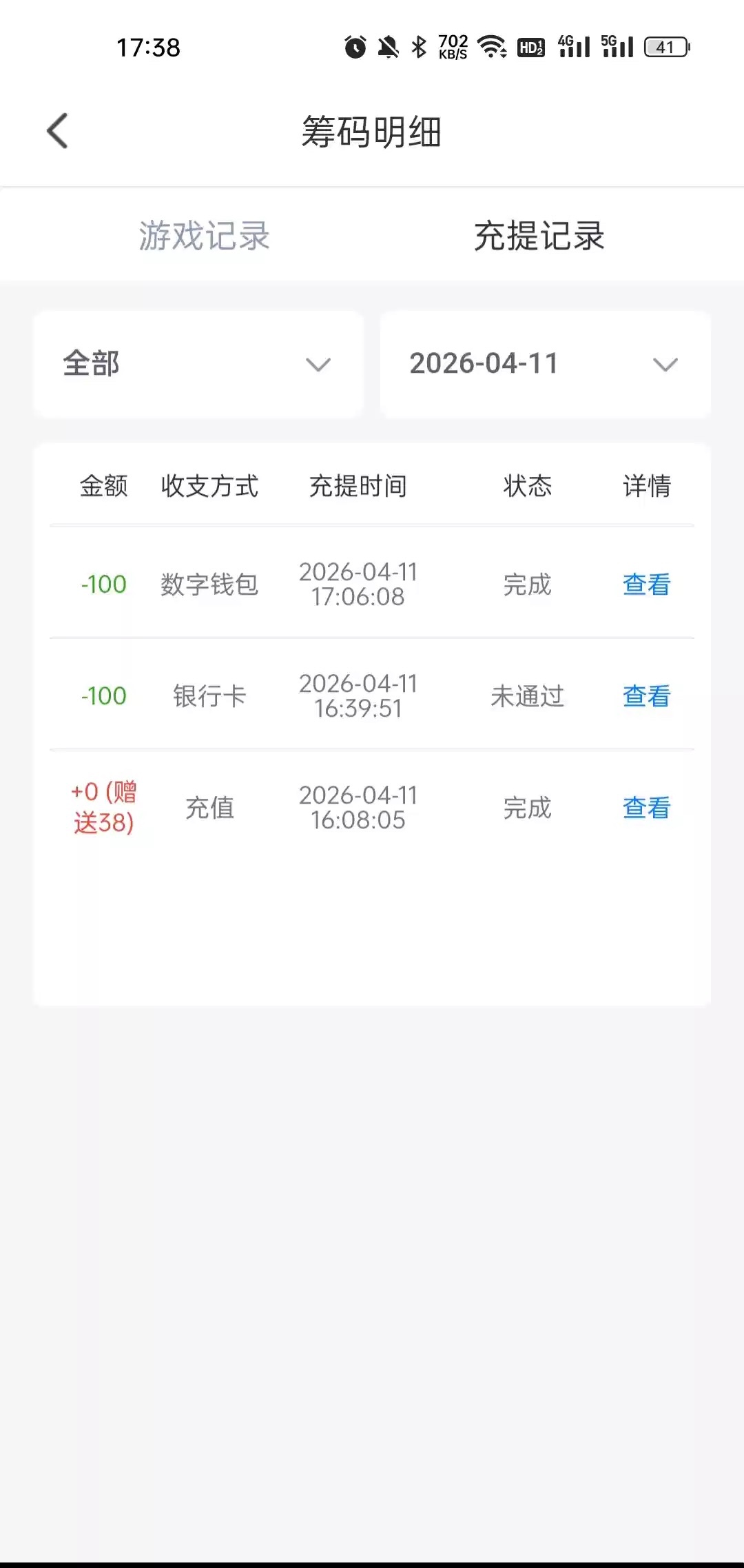Open 查看 for the 充值 record
This screenshot has height=1568, width=744.
coord(646,808)
